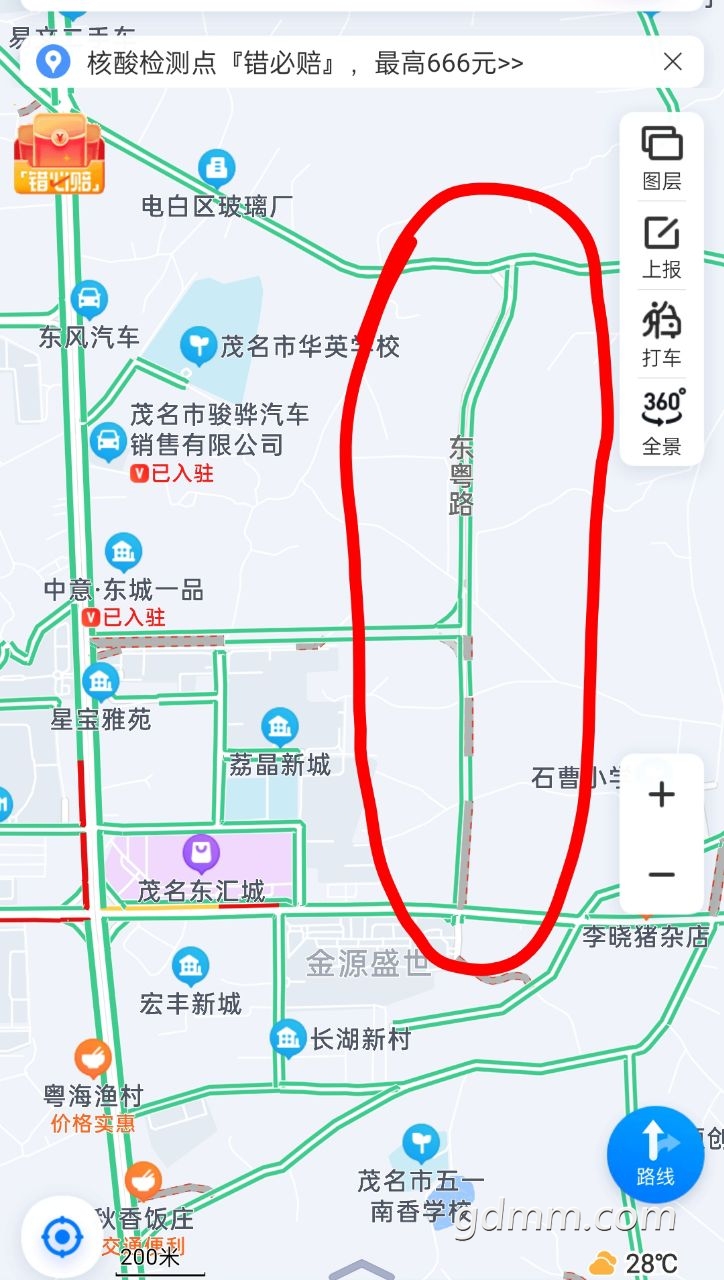Recenter map on my location
This screenshot has height=1280, width=724.
[x=62, y=1238]
